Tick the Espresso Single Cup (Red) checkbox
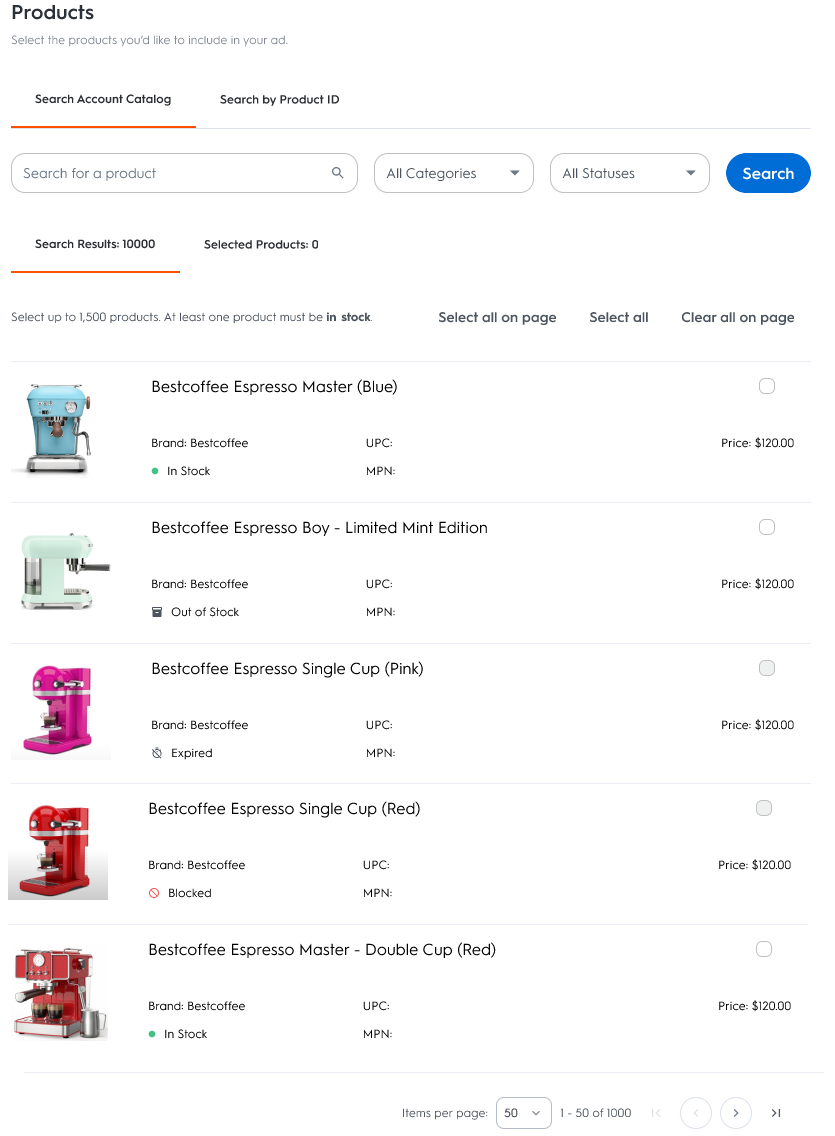This screenshot has height=1136, width=835. click(x=764, y=808)
